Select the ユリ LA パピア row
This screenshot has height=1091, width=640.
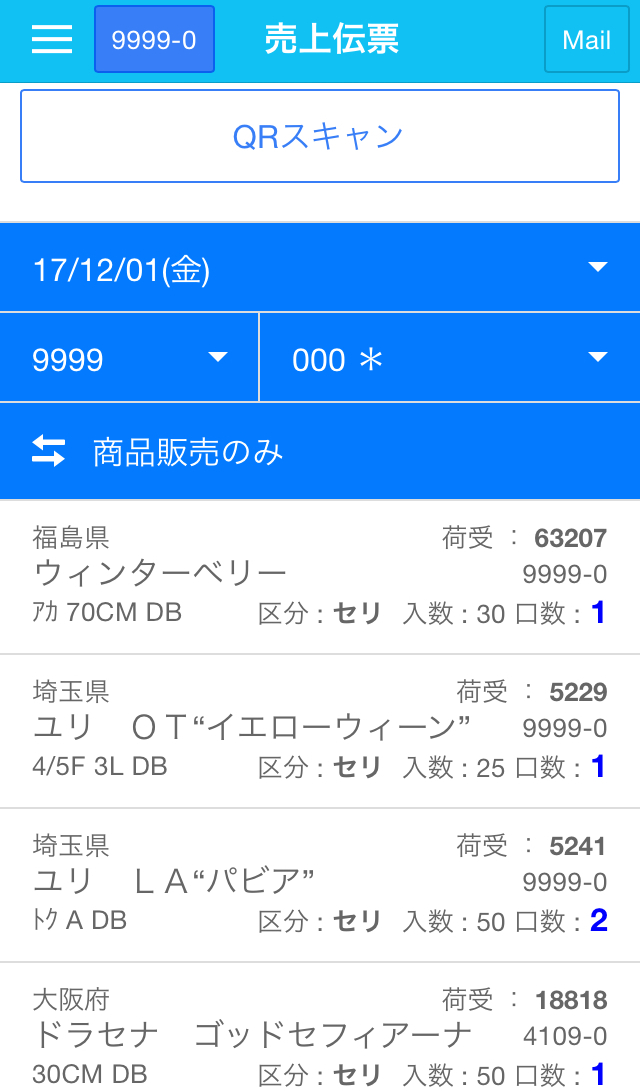coord(320,886)
